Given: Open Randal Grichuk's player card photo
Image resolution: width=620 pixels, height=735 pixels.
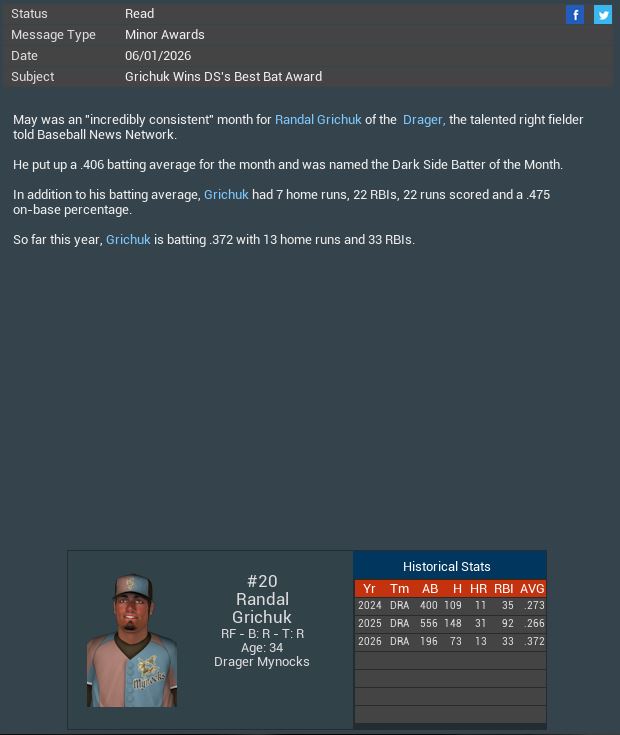Looking at the screenshot, I should (x=132, y=640).
